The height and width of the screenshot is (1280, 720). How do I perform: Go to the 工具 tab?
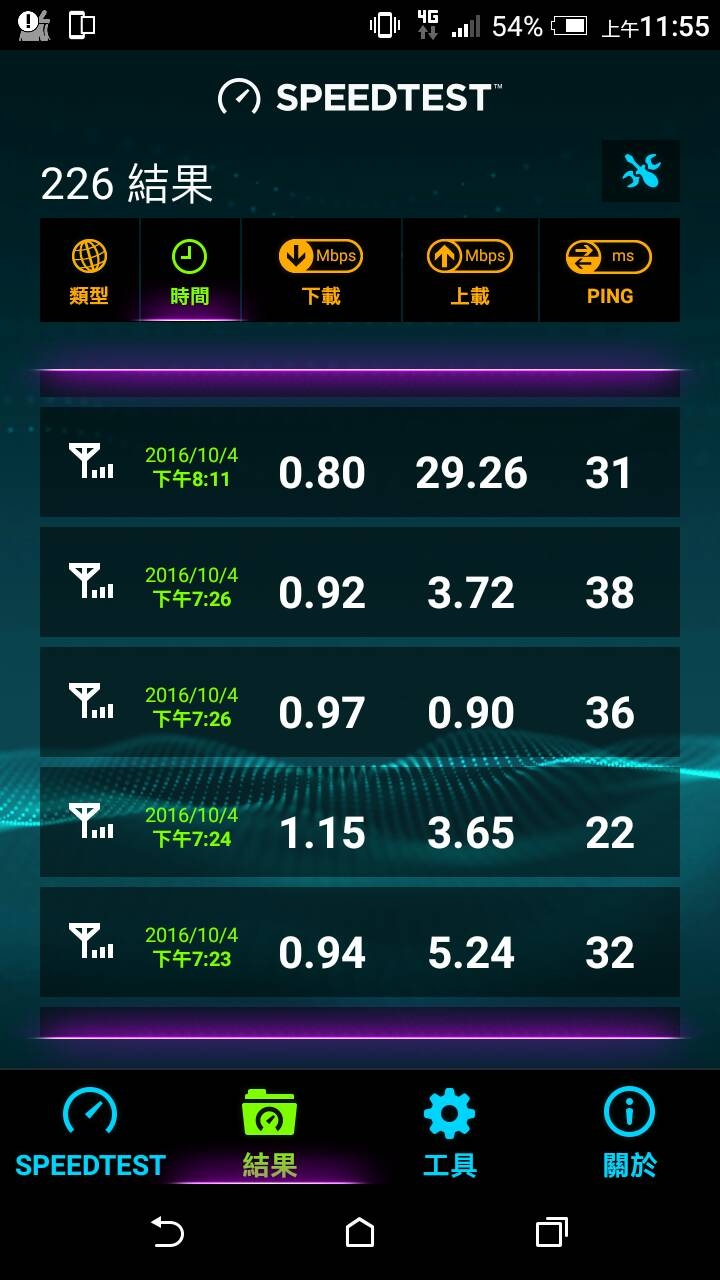(450, 1133)
